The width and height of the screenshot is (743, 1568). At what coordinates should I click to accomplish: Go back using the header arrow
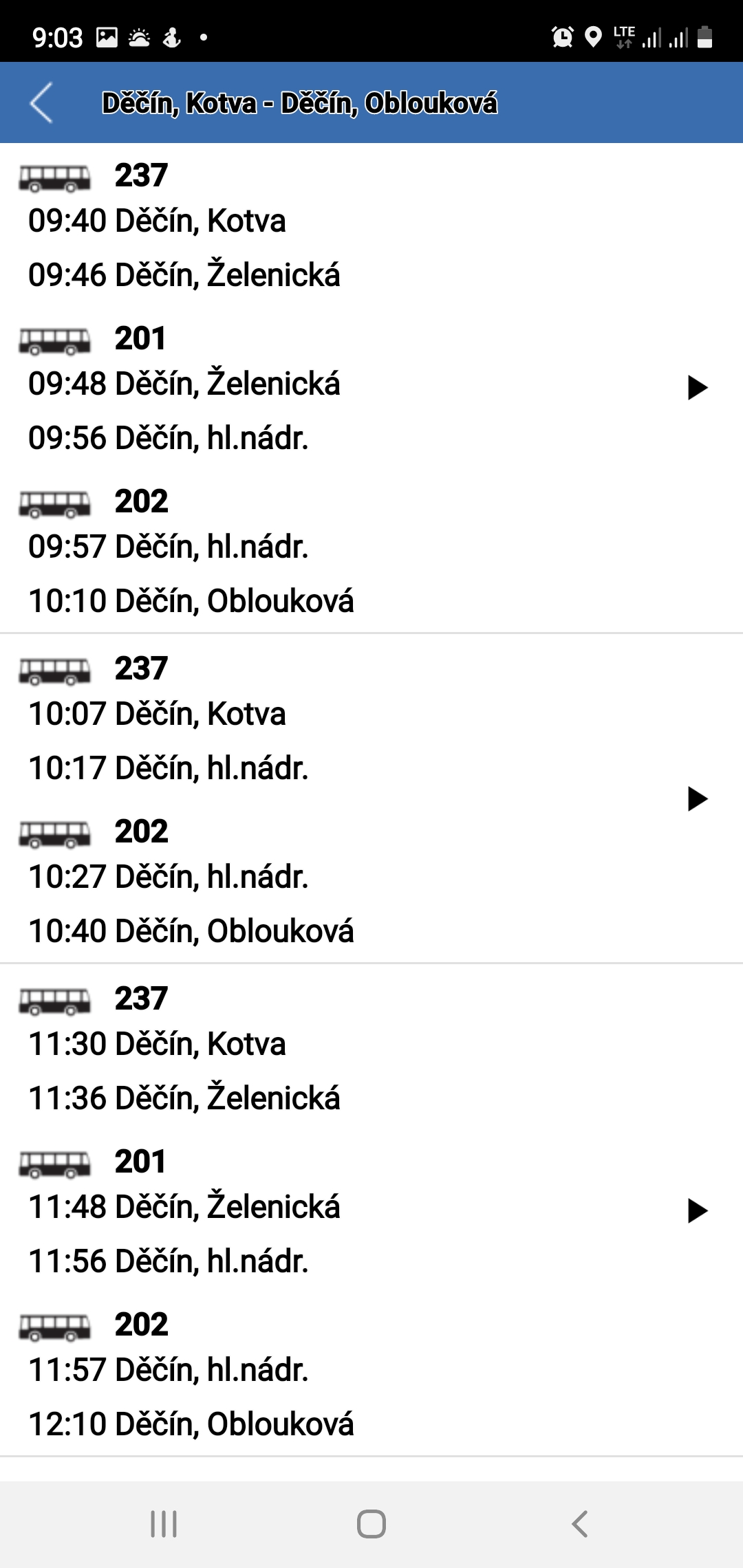point(41,103)
